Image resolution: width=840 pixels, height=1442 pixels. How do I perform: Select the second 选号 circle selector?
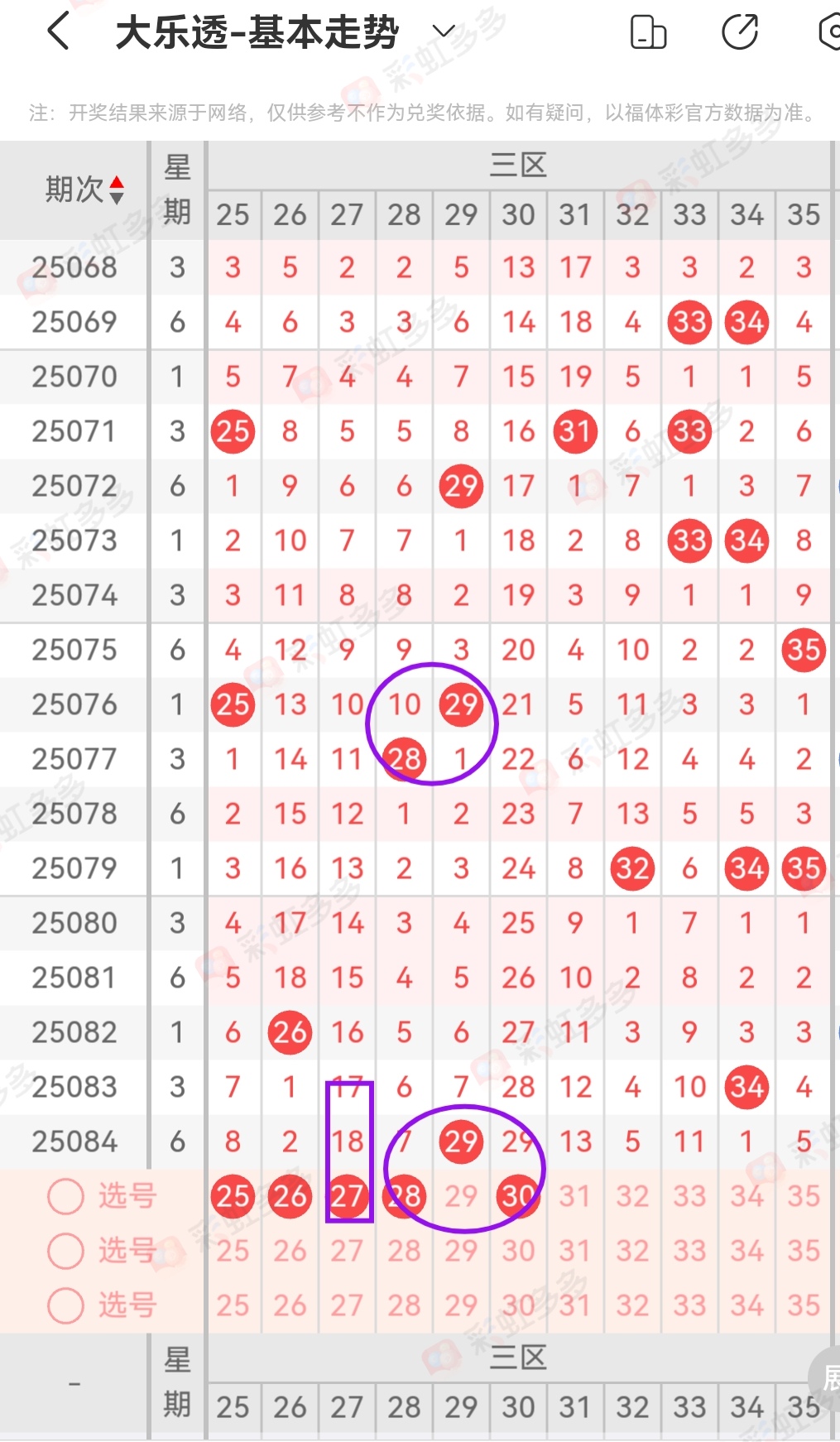pos(65,1251)
